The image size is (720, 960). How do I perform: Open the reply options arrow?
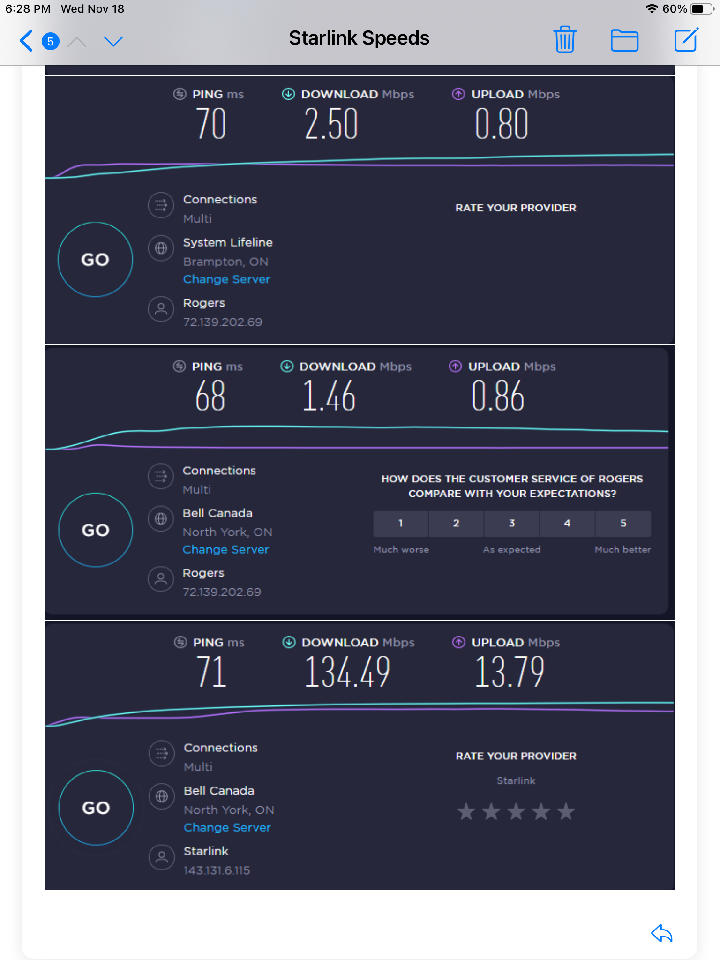(x=661, y=933)
